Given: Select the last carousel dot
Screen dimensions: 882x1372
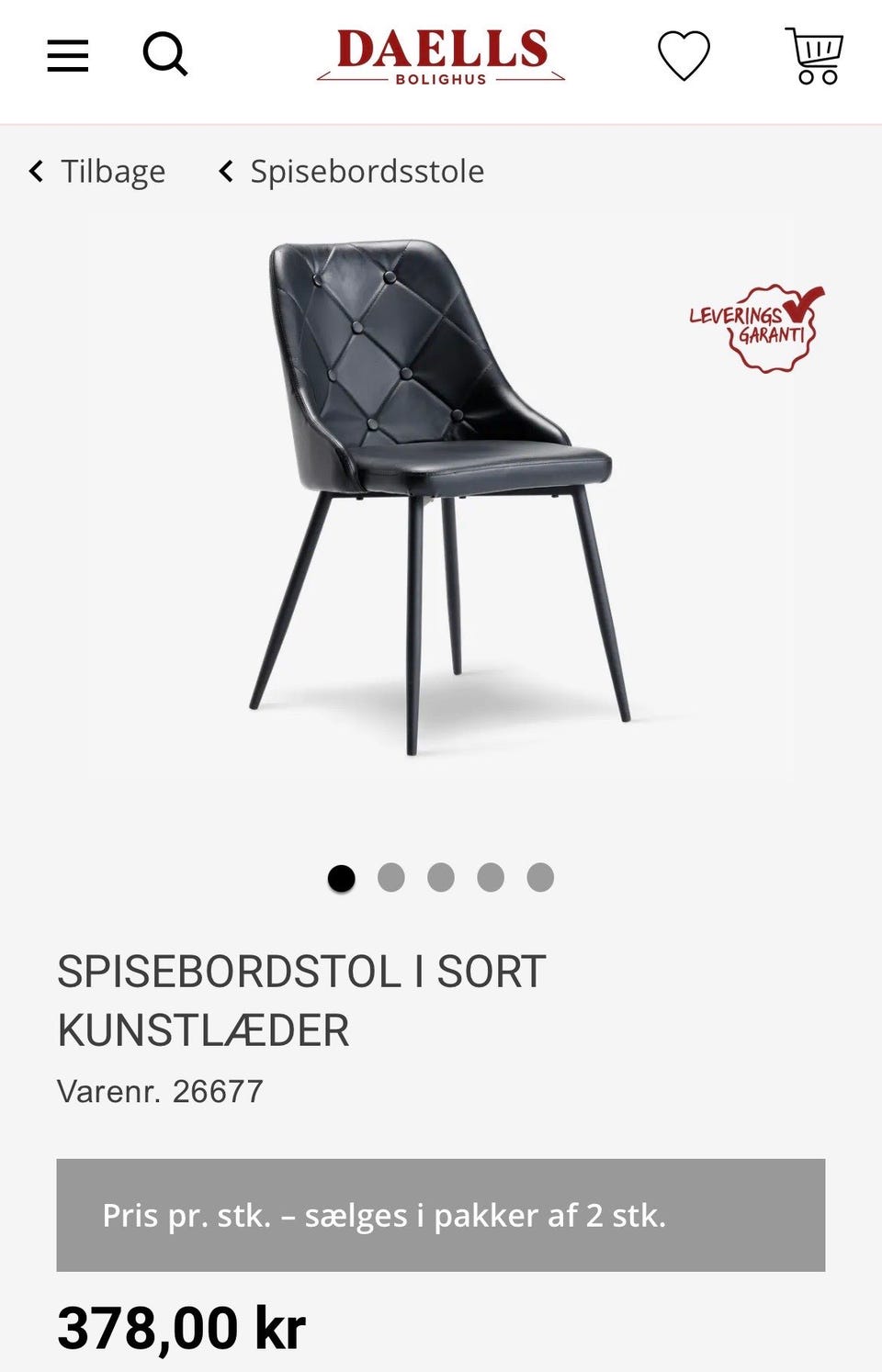Looking at the screenshot, I should (540, 879).
